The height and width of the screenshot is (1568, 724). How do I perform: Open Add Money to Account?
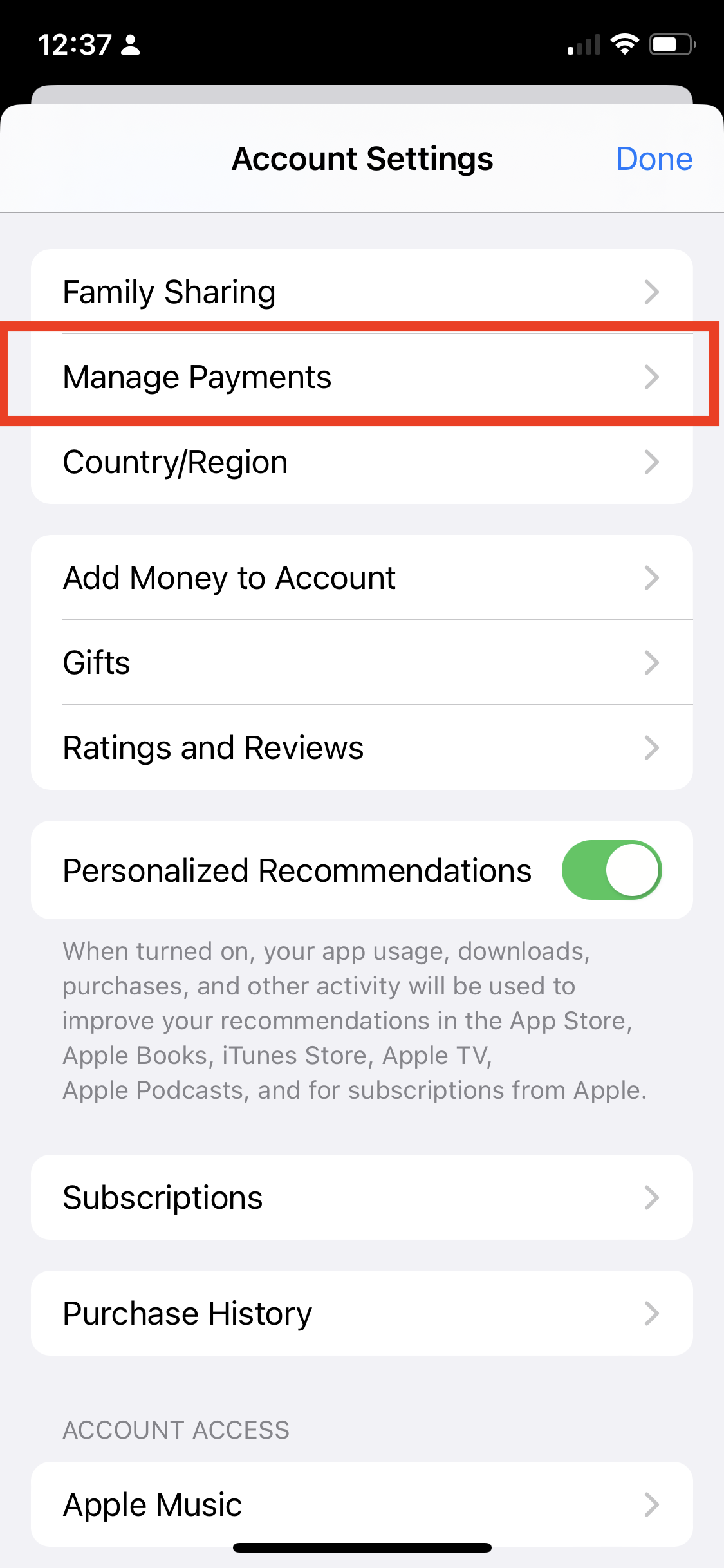click(362, 577)
